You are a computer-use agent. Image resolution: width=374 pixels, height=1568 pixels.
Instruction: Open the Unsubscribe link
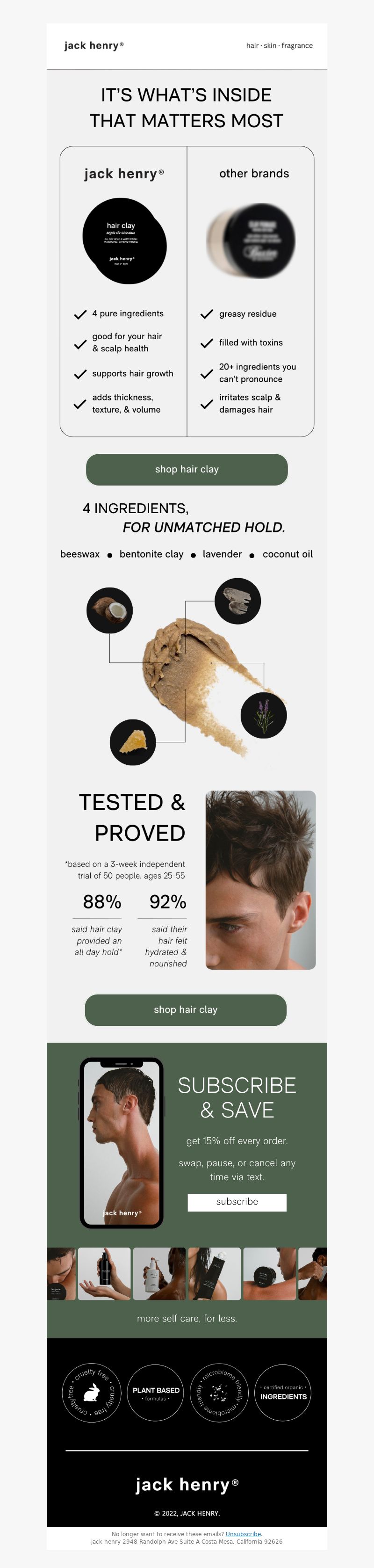[243, 1534]
